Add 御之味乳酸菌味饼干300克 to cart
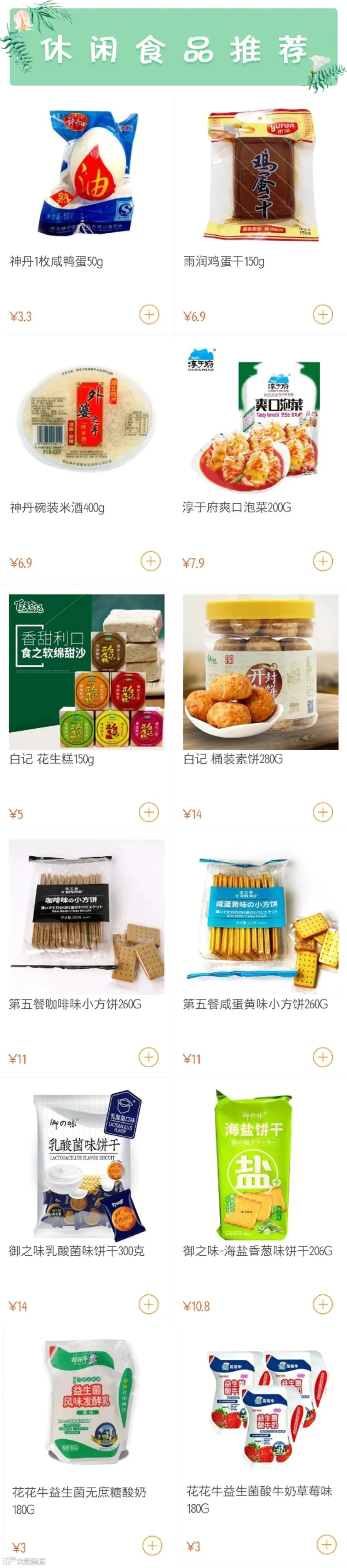 pyautogui.click(x=149, y=1305)
